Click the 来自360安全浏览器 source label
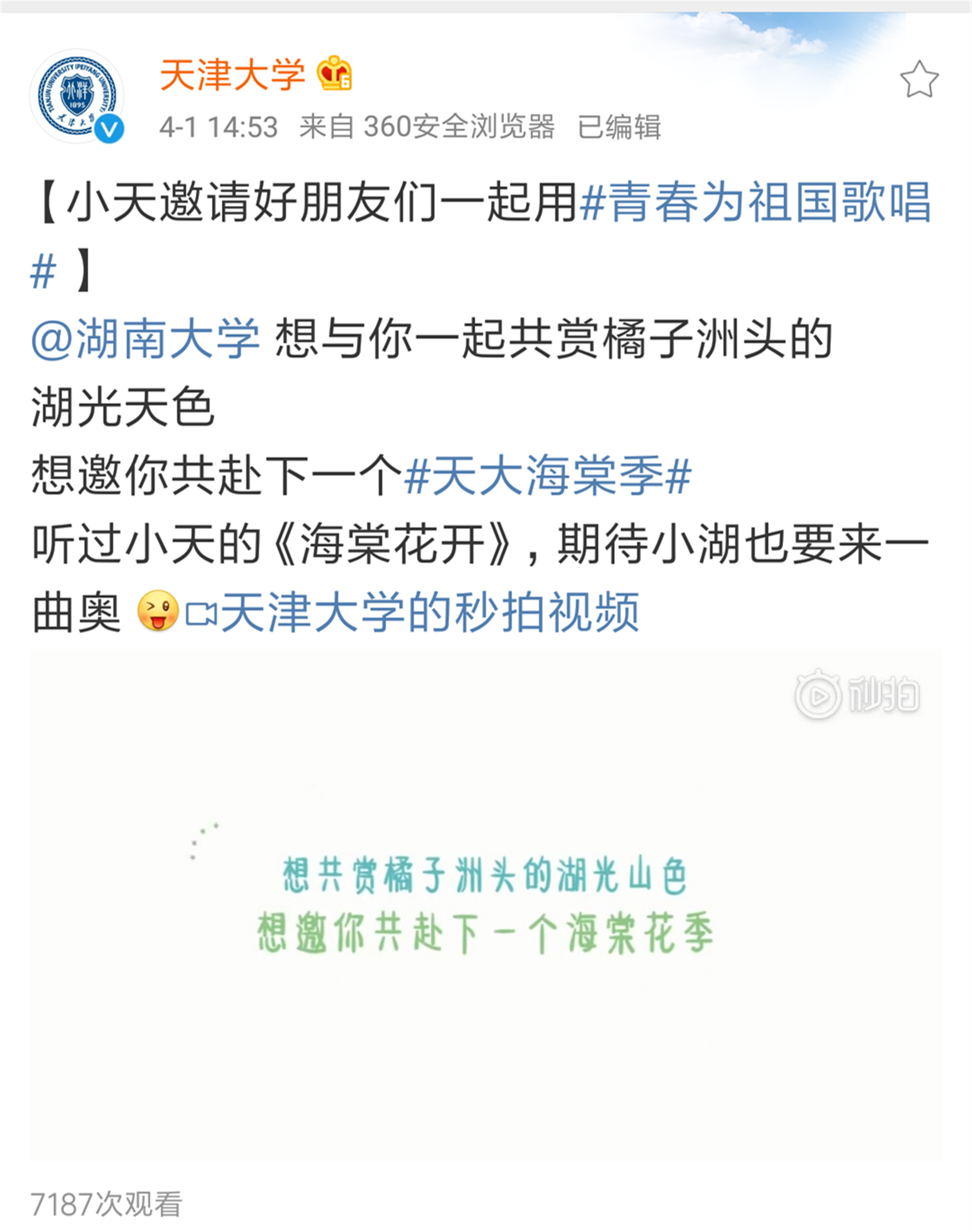This screenshot has height=1232, width=972. [x=435, y=129]
